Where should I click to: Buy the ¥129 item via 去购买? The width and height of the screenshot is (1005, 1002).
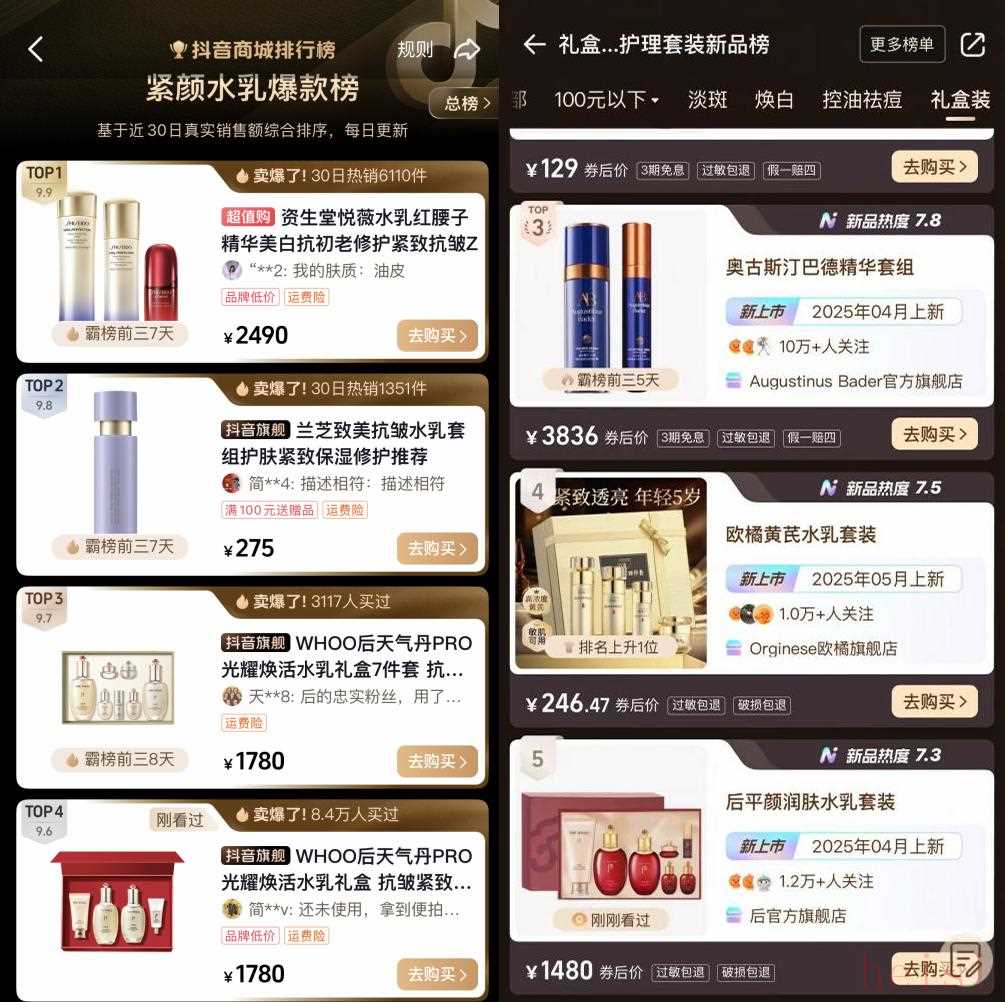pyautogui.click(x=934, y=167)
